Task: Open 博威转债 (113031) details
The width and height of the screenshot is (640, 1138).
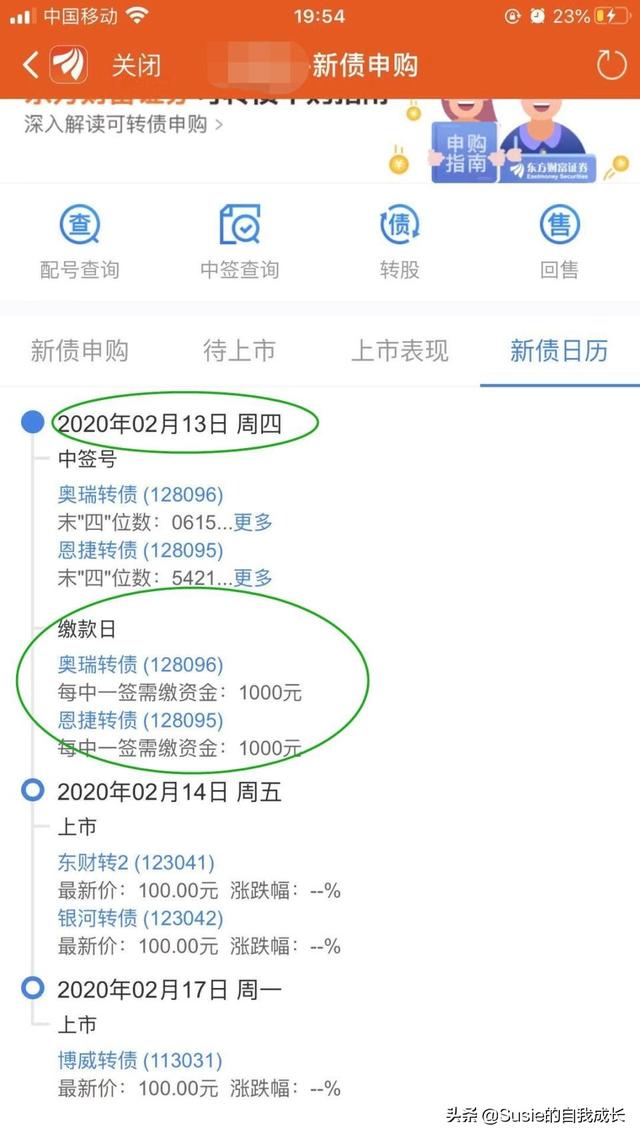Action: click(x=140, y=1060)
